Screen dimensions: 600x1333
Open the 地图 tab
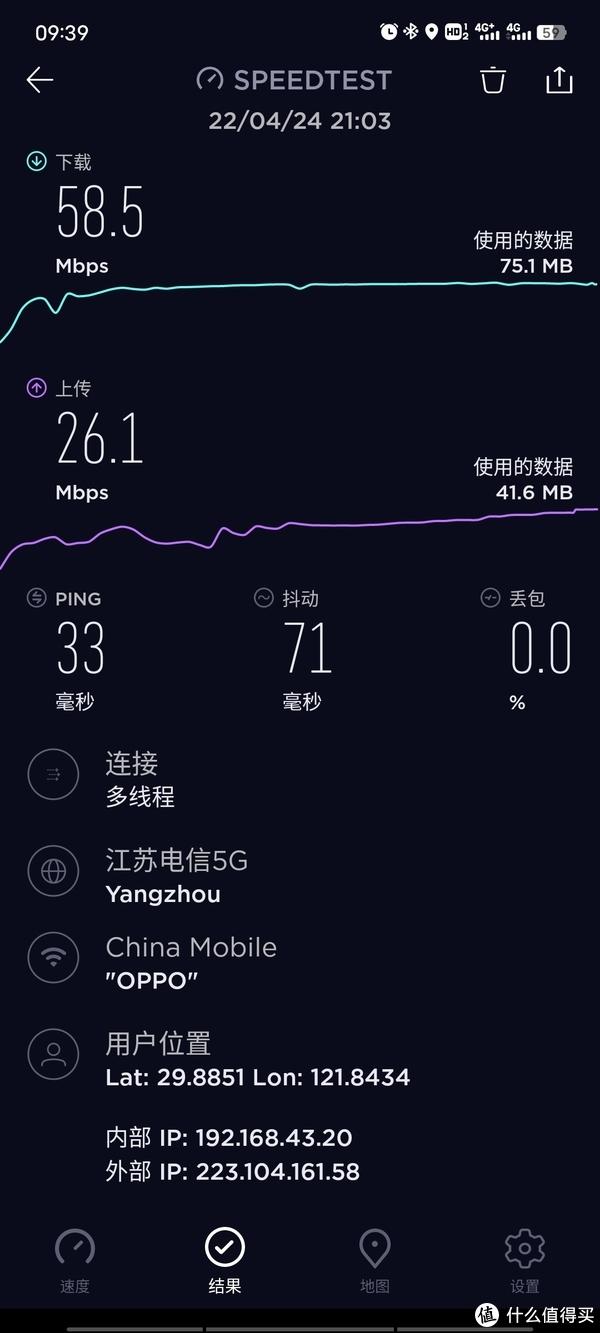coord(375,1261)
